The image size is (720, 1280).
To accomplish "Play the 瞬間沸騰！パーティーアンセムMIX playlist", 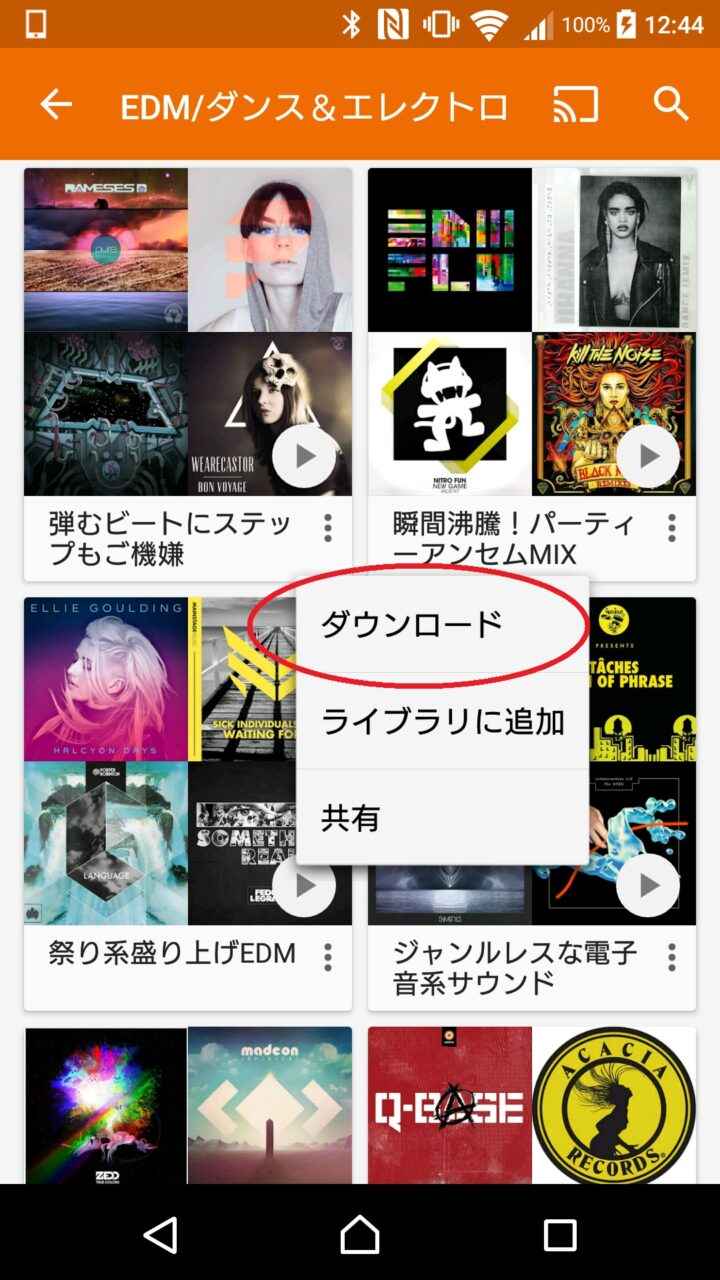I will pyautogui.click(x=648, y=456).
